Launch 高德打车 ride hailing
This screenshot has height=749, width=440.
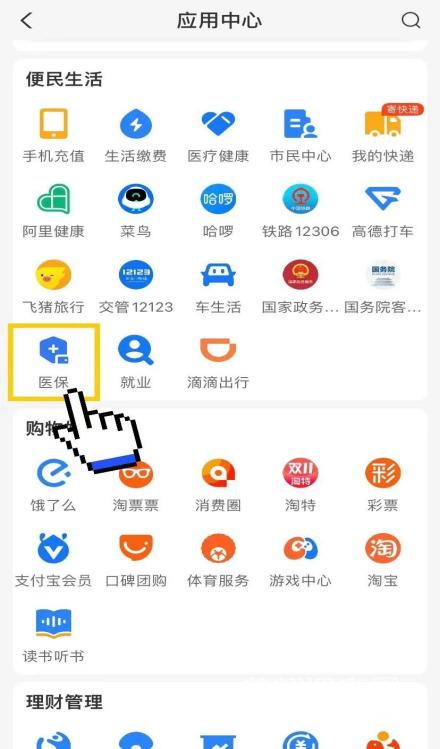click(383, 211)
